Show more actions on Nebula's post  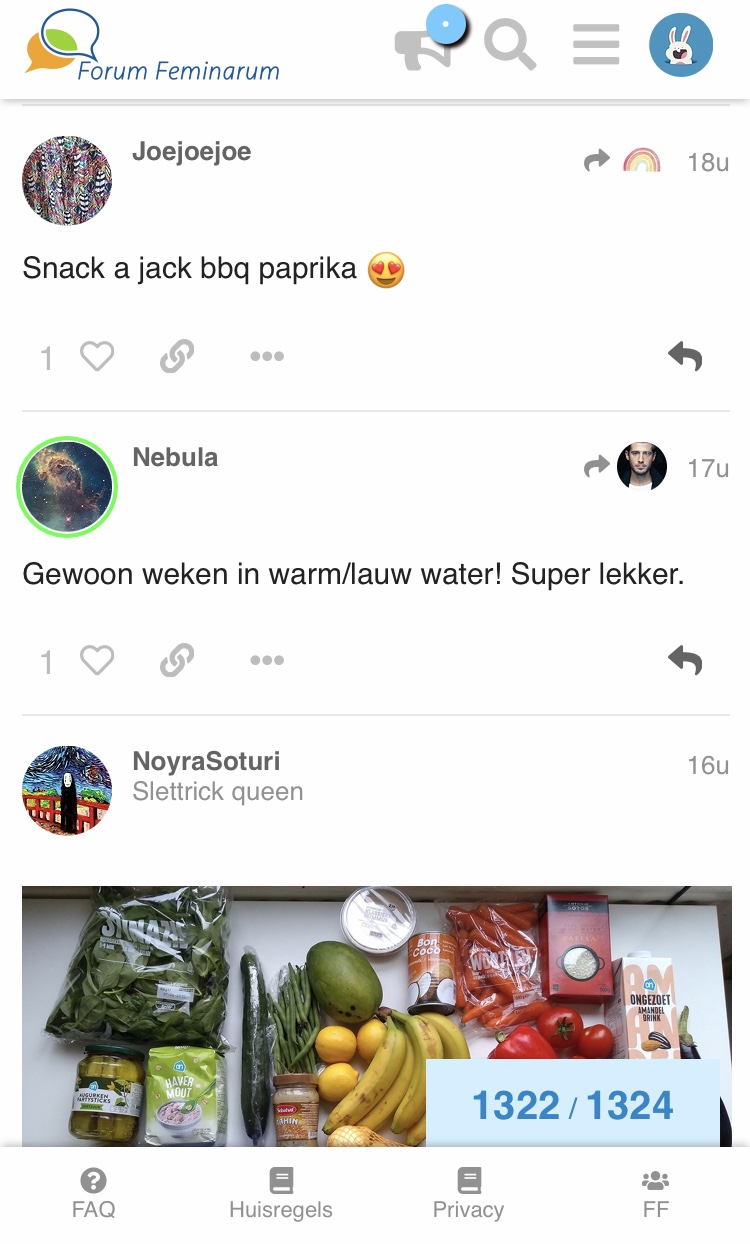(x=267, y=660)
